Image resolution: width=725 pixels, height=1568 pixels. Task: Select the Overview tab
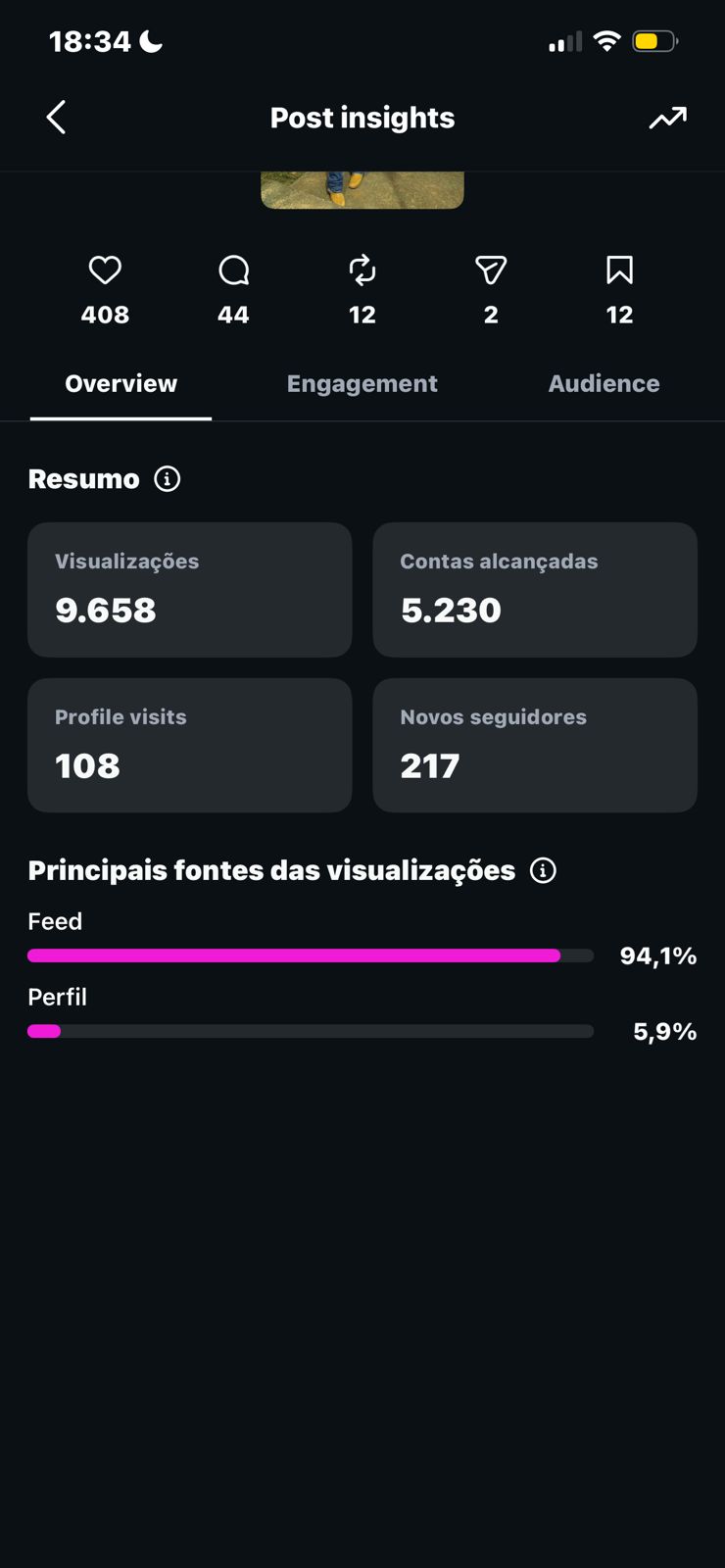[121, 383]
